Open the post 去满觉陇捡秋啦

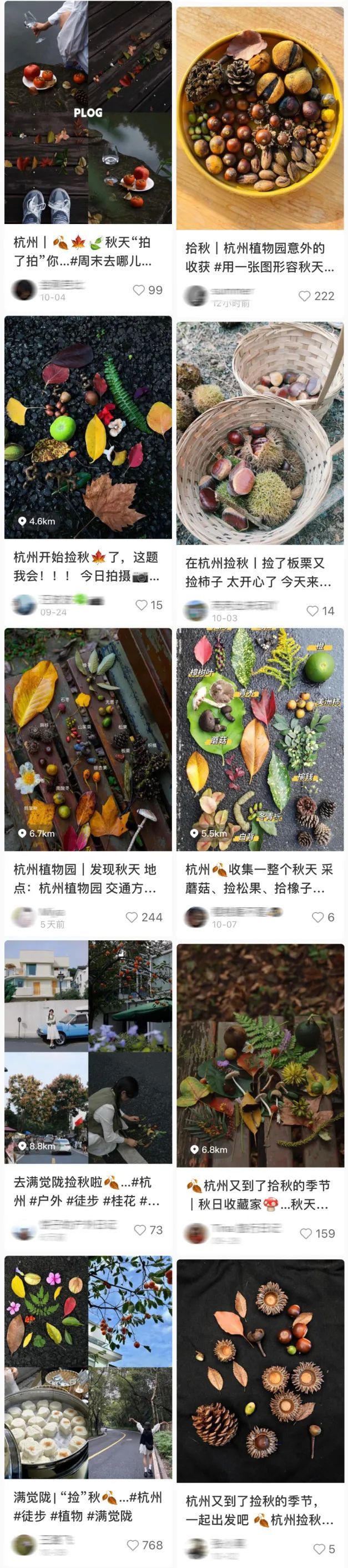[x=88, y=1052]
